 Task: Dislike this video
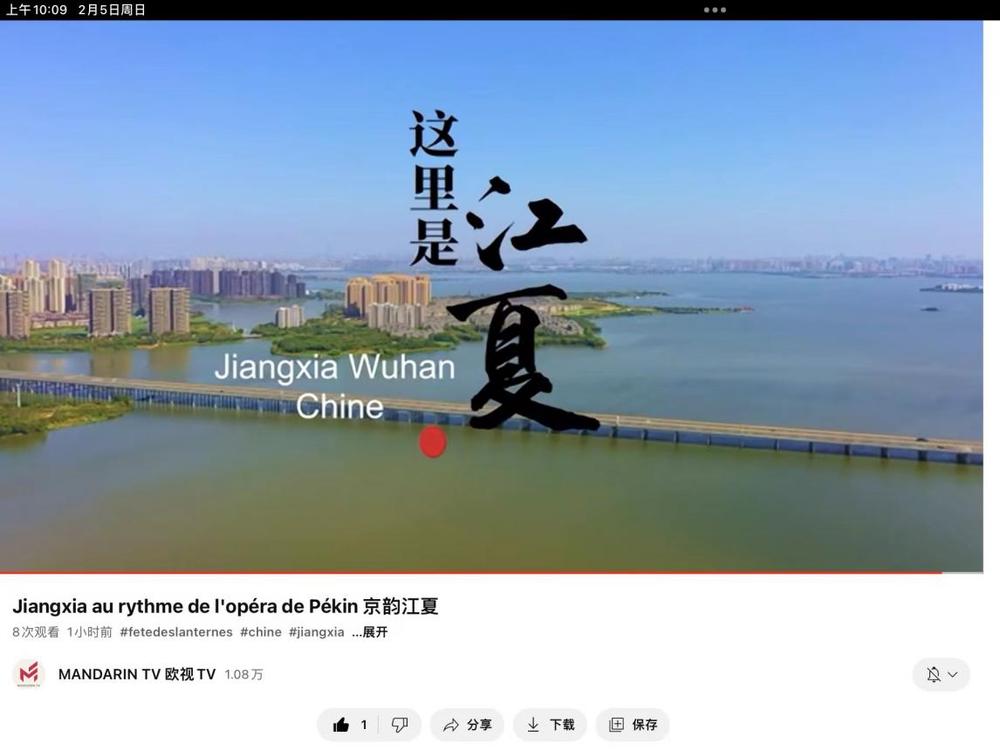[400, 725]
